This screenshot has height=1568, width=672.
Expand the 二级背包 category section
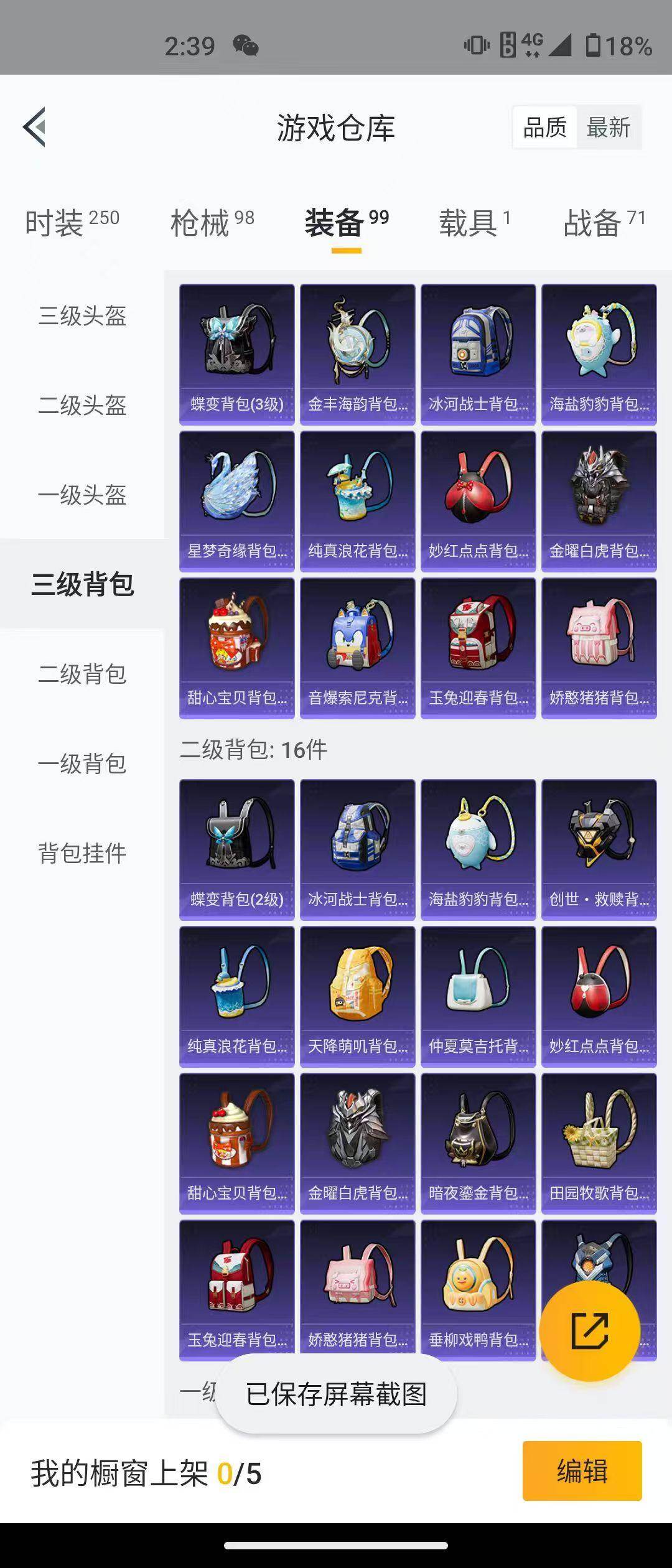(83, 674)
